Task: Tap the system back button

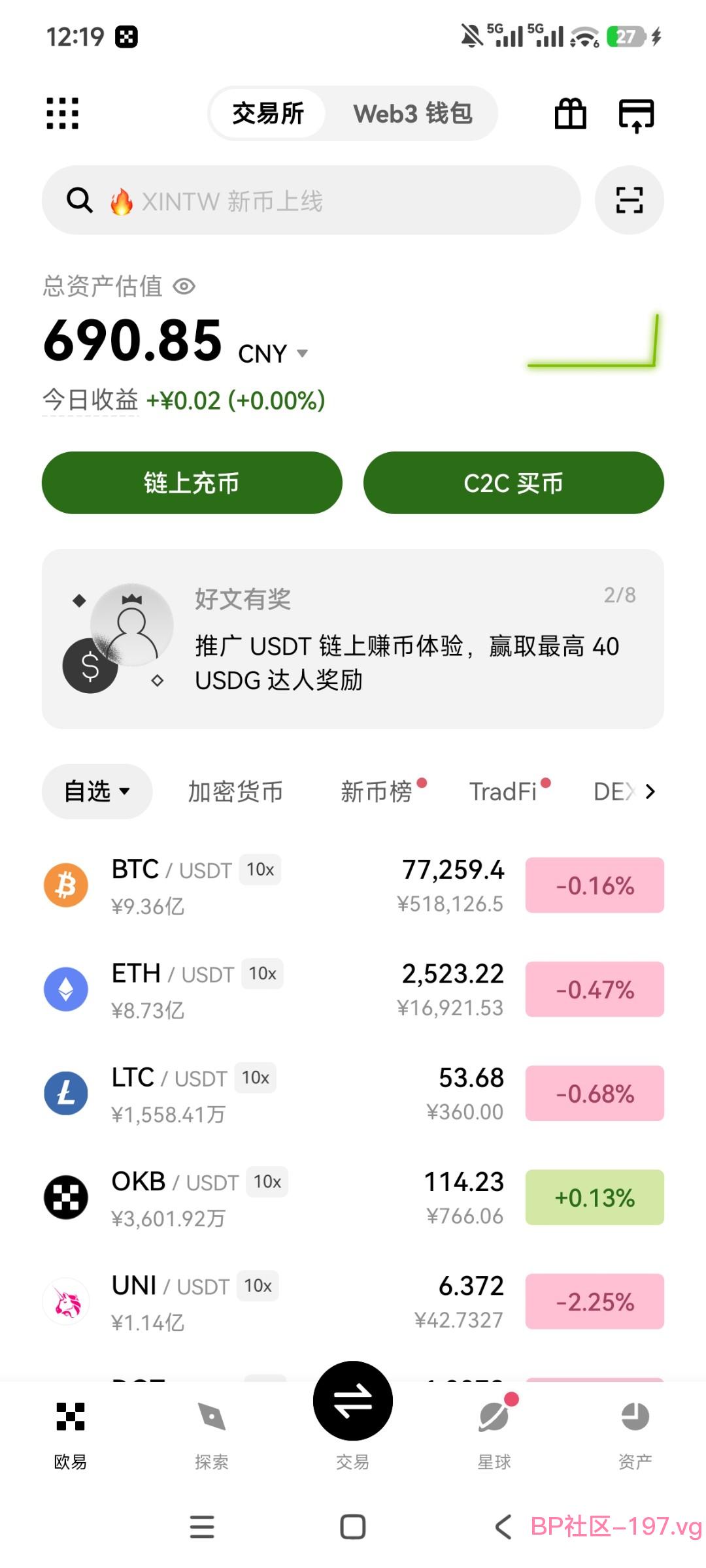Action: coord(503,1527)
